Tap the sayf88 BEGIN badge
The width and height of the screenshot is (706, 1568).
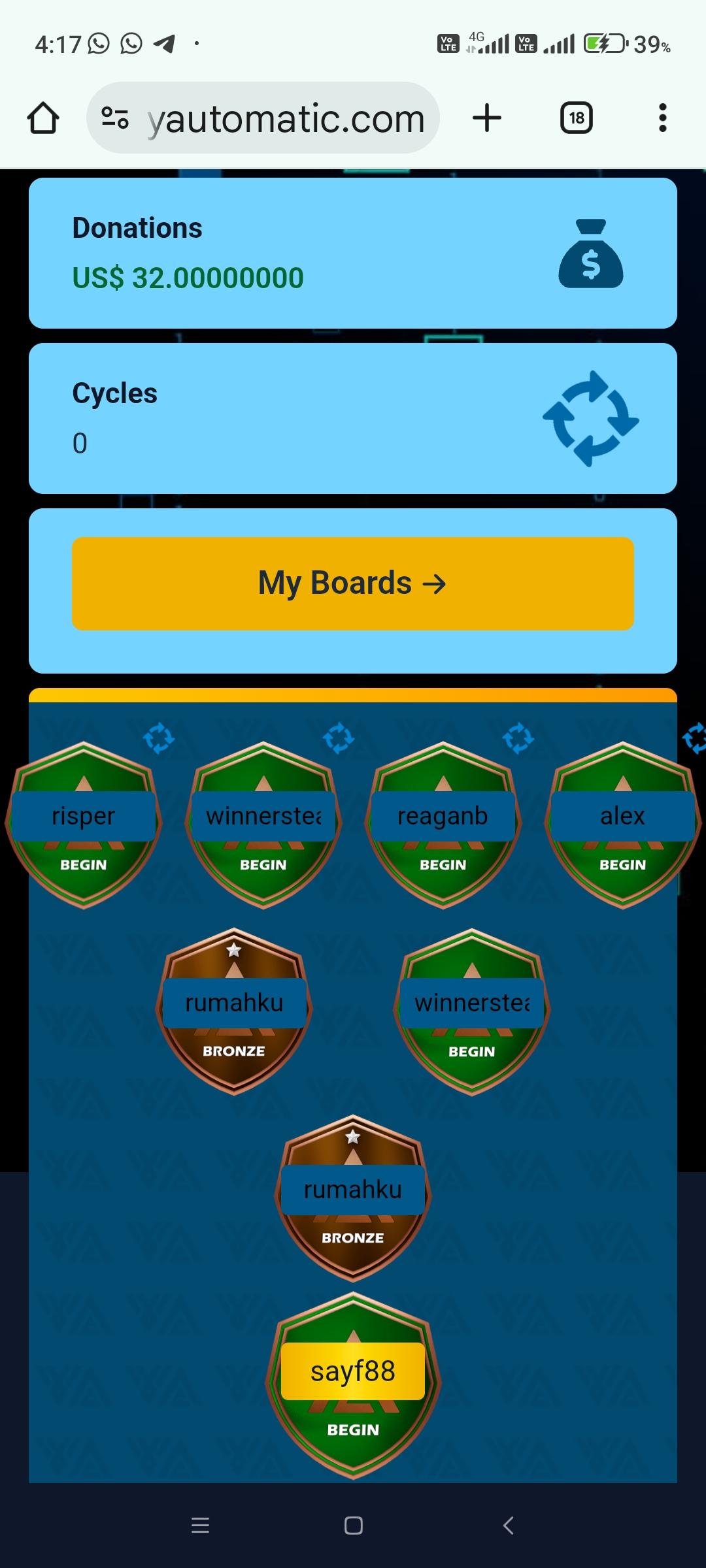[x=353, y=1385]
